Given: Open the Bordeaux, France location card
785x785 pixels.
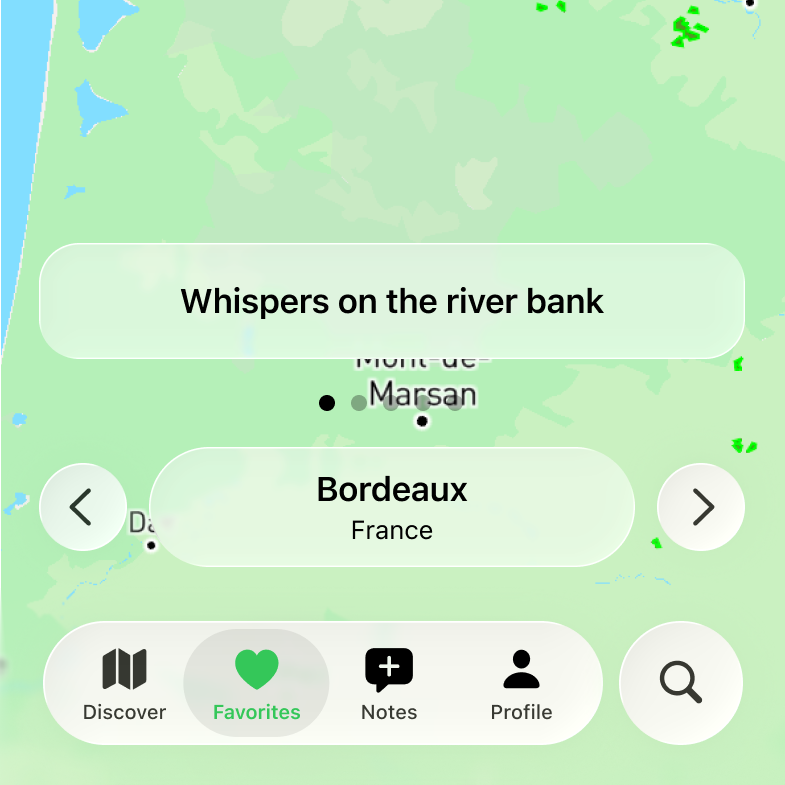Looking at the screenshot, I should pyautogui.click(x=392, y=507).
